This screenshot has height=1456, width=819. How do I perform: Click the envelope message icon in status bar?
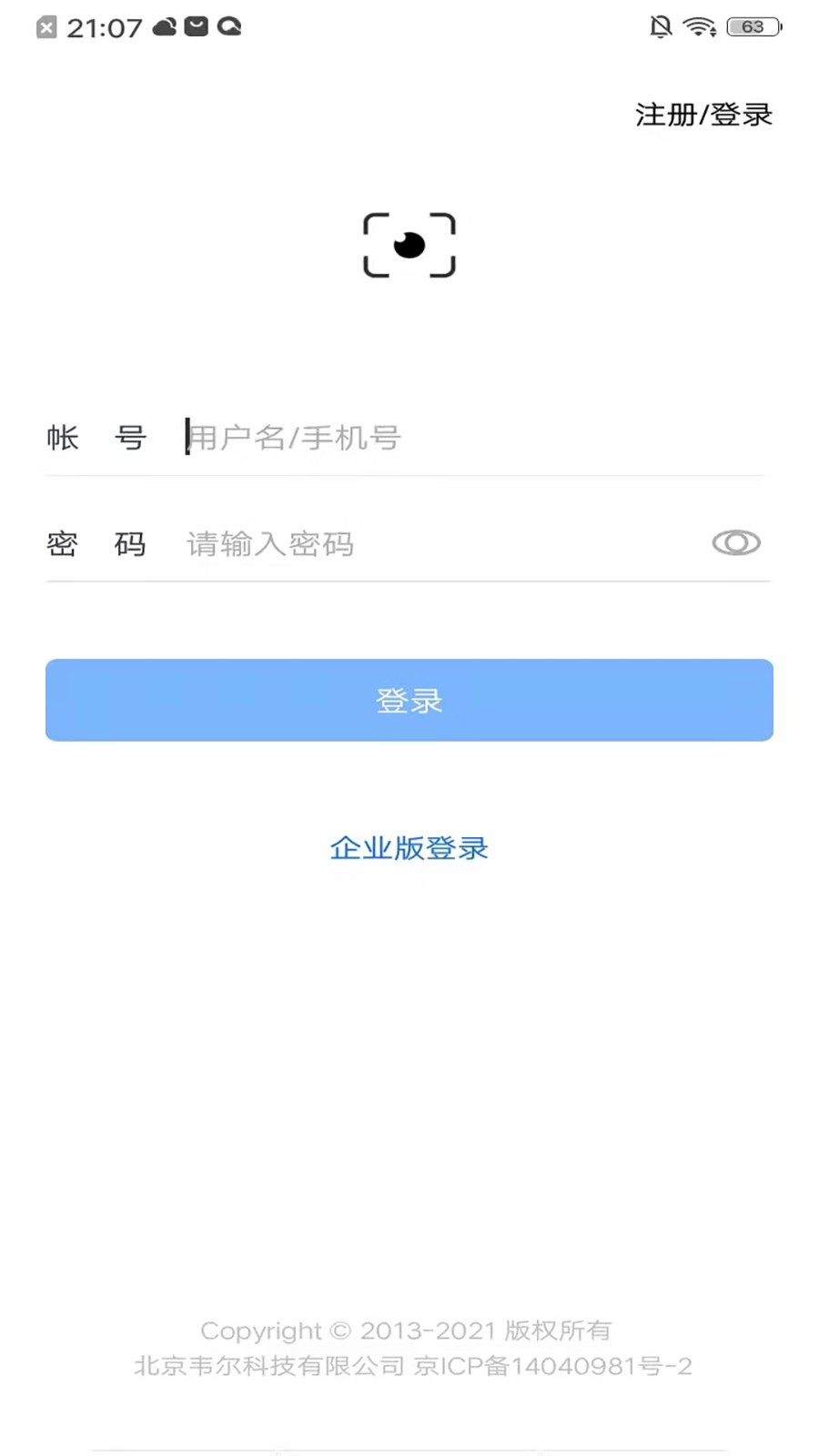(198, 25)
